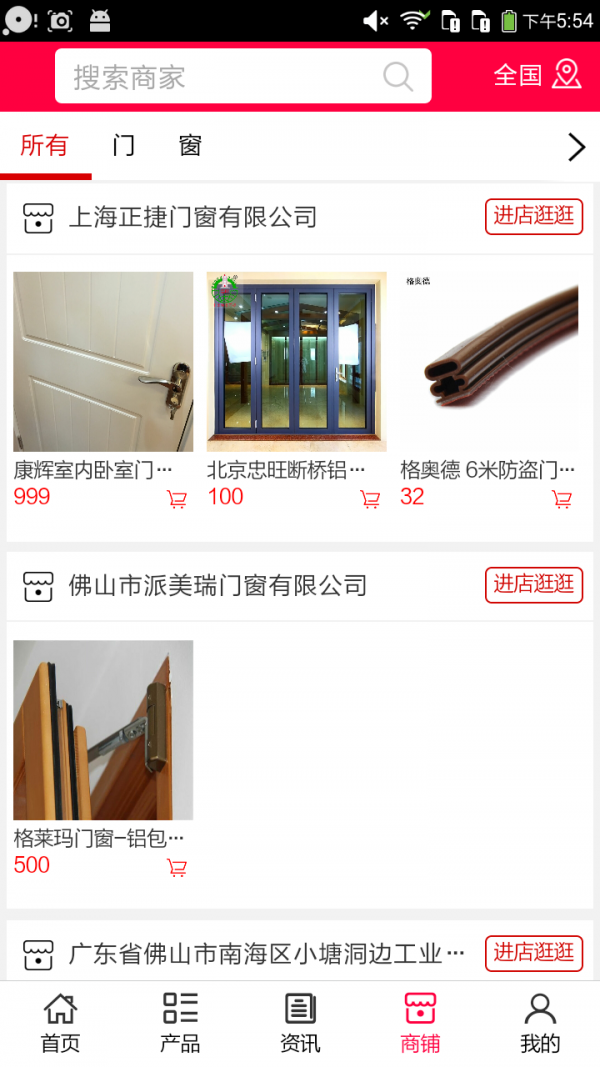Add the 100 priced 北京忠旺 item to the cart
The image size is (600, 1067).
coord(370,499)
